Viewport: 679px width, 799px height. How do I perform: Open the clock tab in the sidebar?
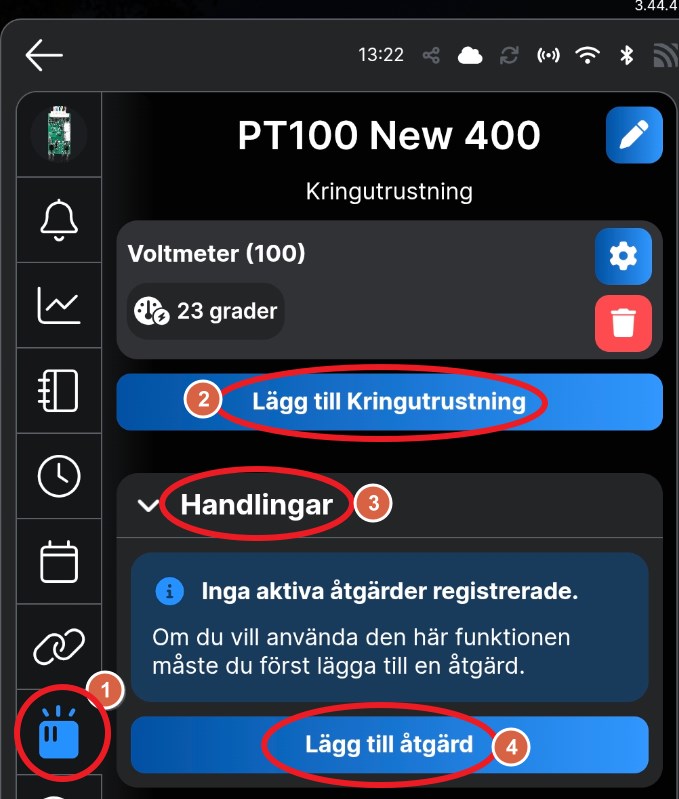click(x=59, y=476)
